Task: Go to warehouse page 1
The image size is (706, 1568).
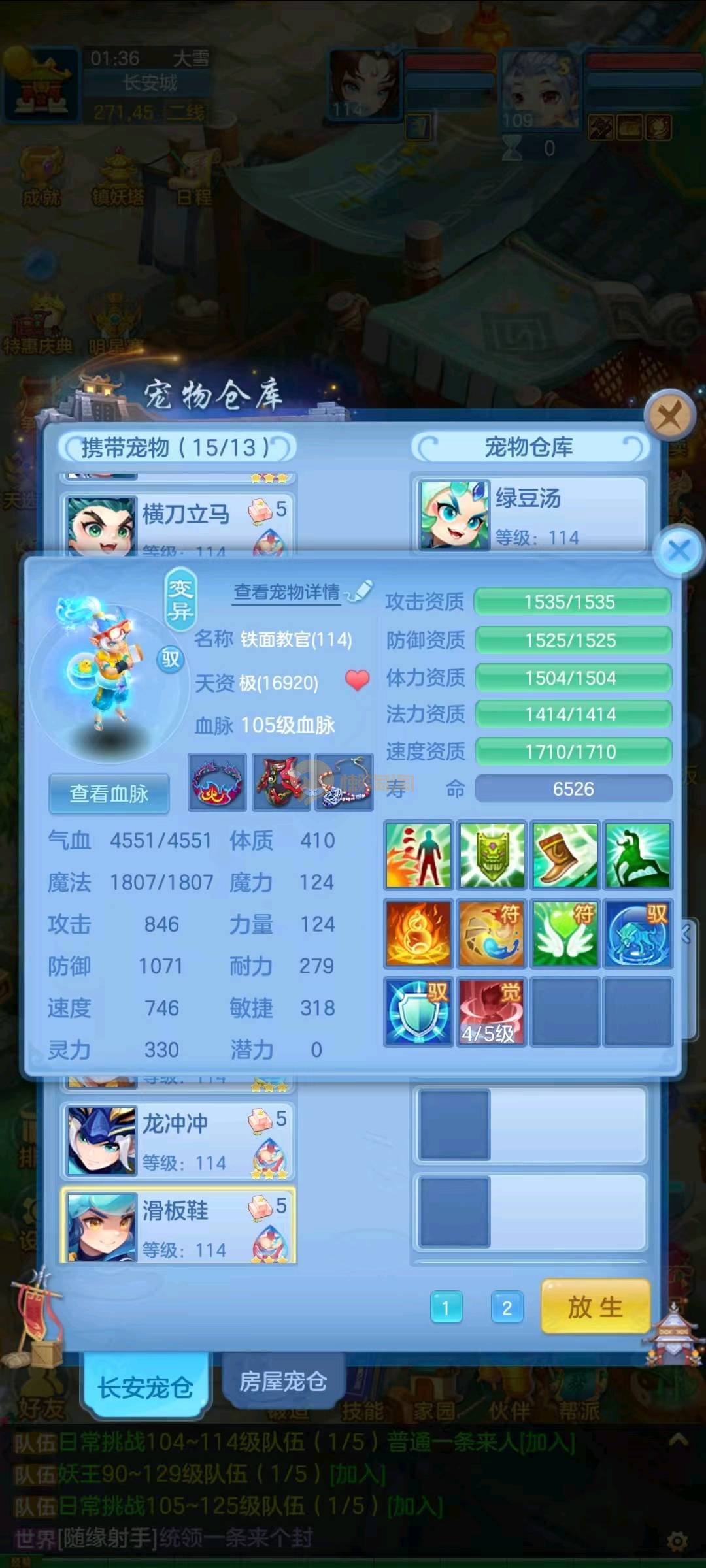Action: [x=446, y=1308]
